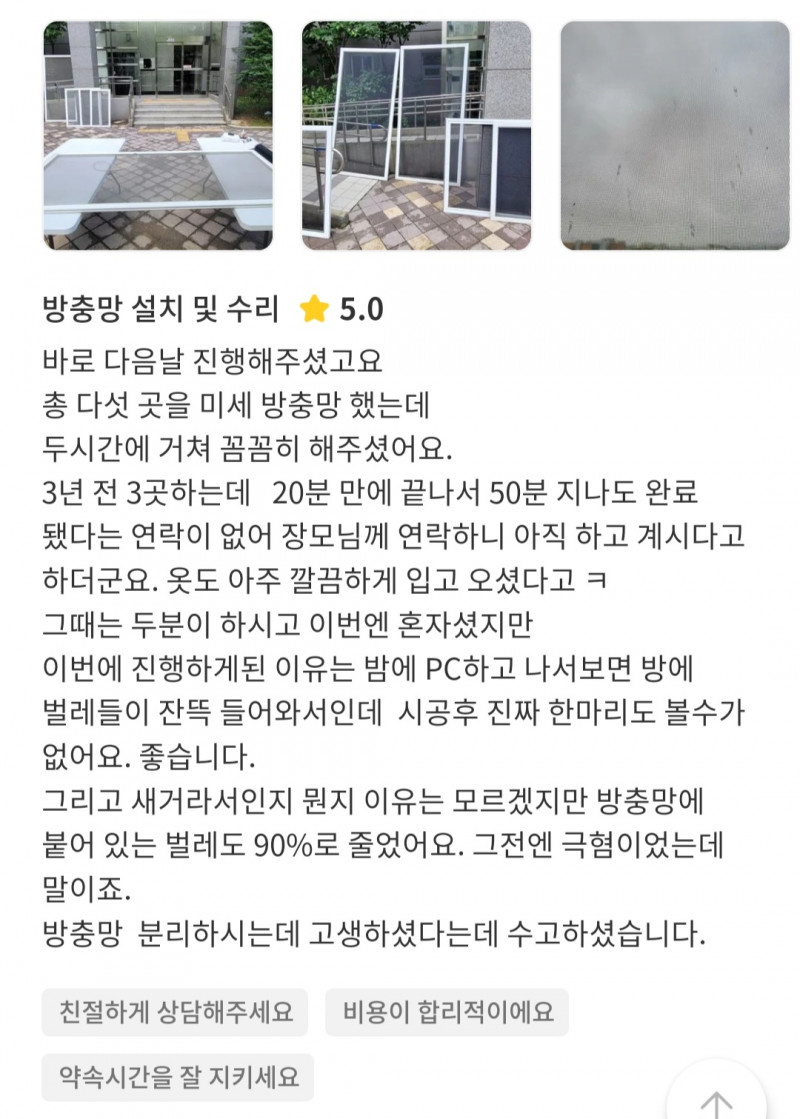Select the '비용이 합리적이에요' chip
Image resolution: width=800 pixels, height=1119 pixels.
point(447,1012)
